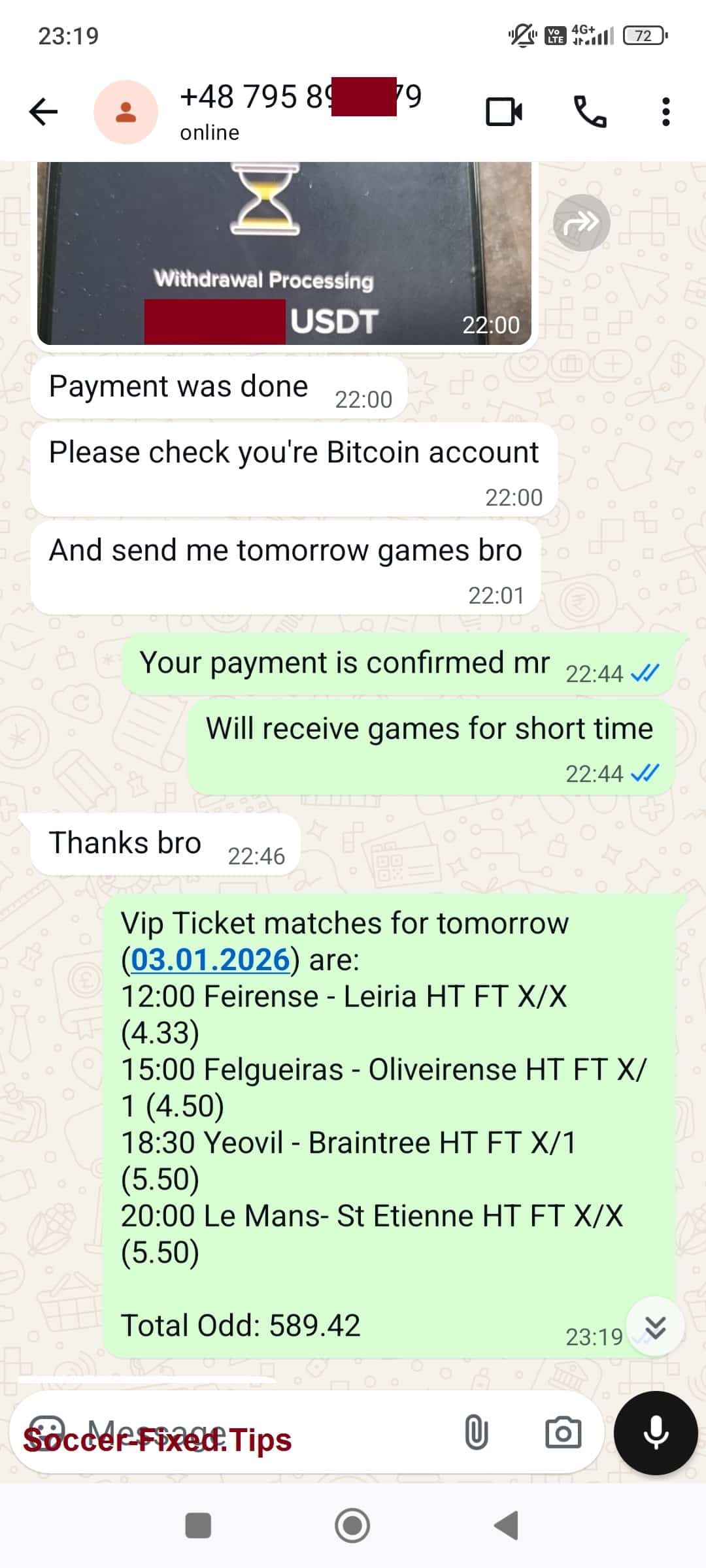Jump to the latest messages

click(x=655, y=1327)
